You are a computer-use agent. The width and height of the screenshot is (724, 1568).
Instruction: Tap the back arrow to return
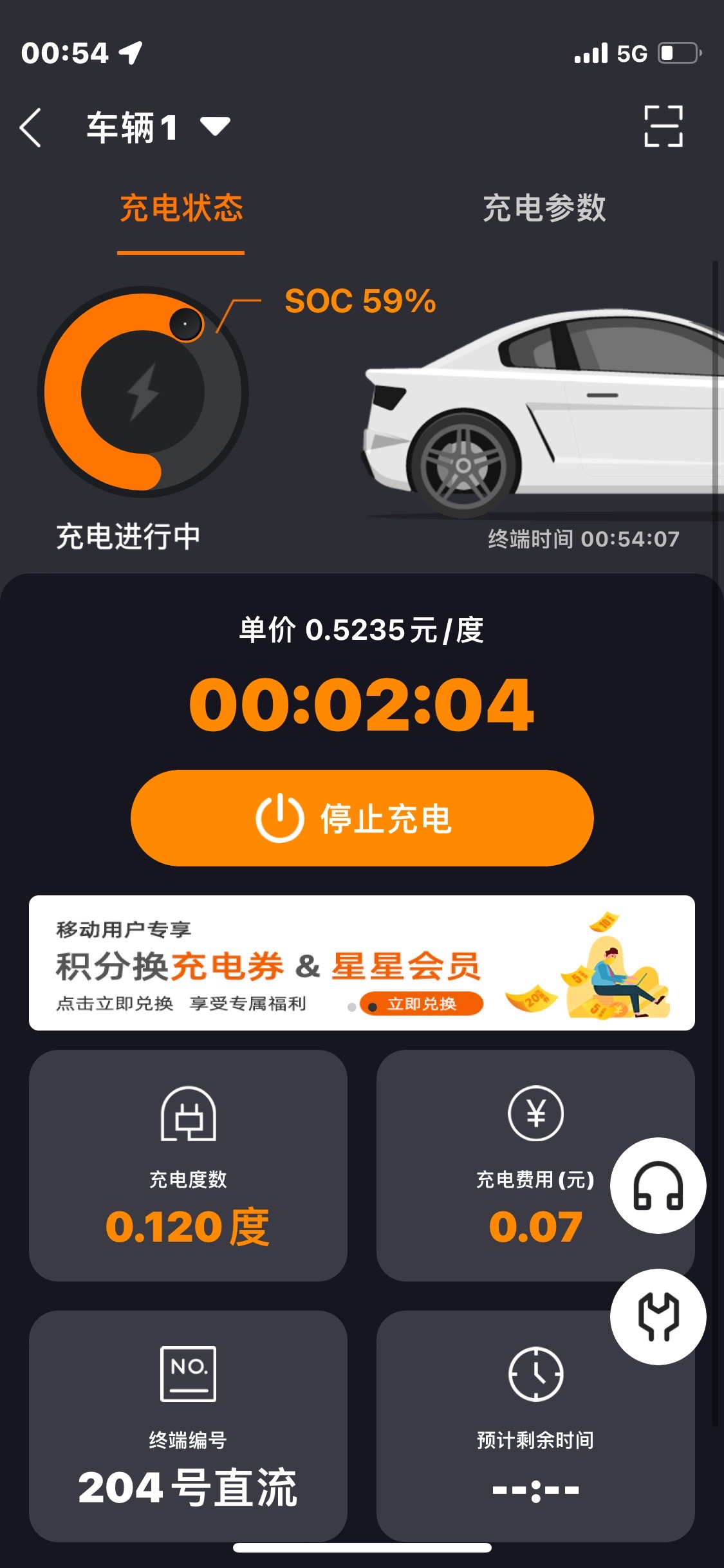[x=29, y=127]
